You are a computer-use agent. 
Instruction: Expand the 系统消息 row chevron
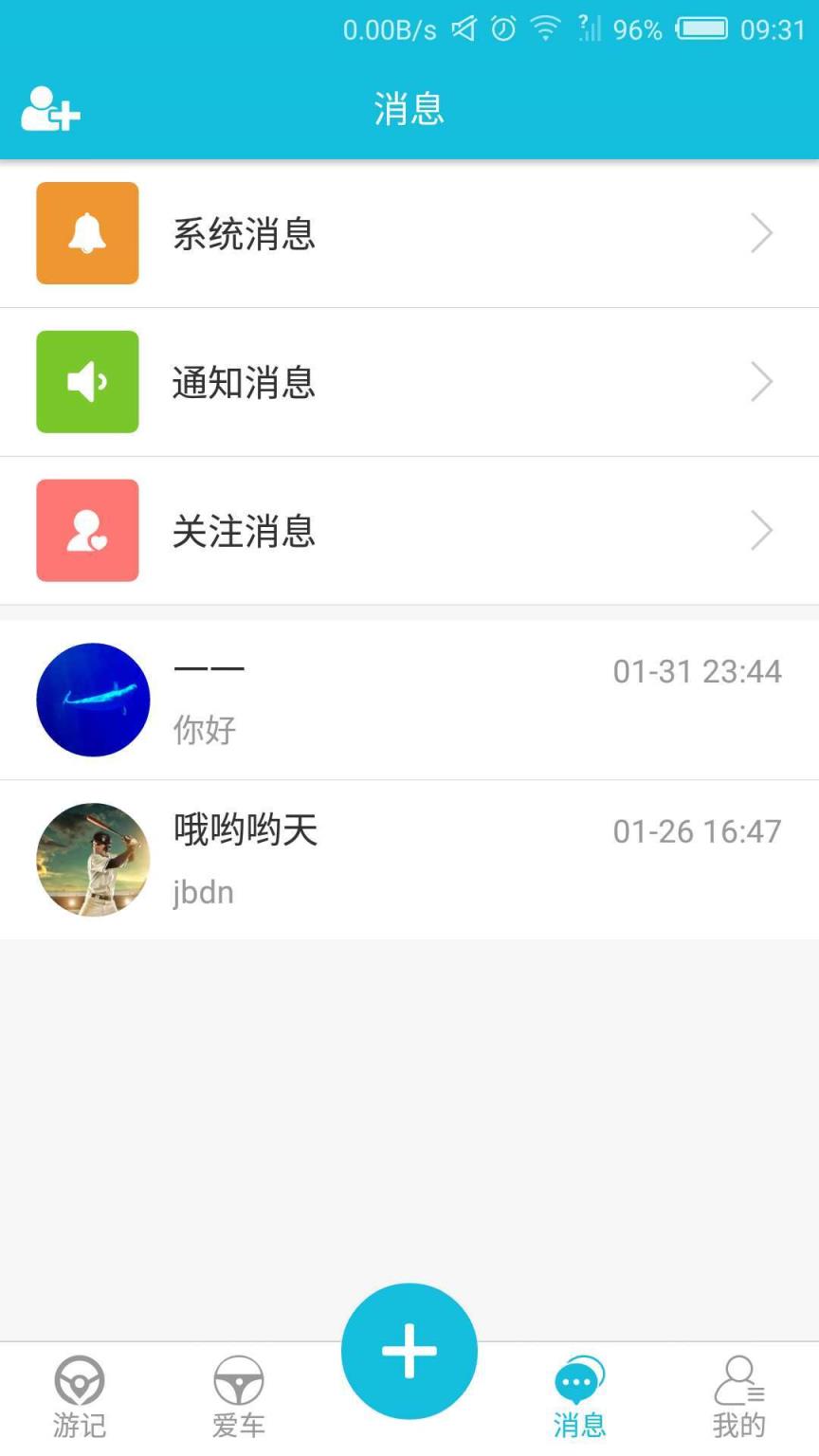point(761,233)
